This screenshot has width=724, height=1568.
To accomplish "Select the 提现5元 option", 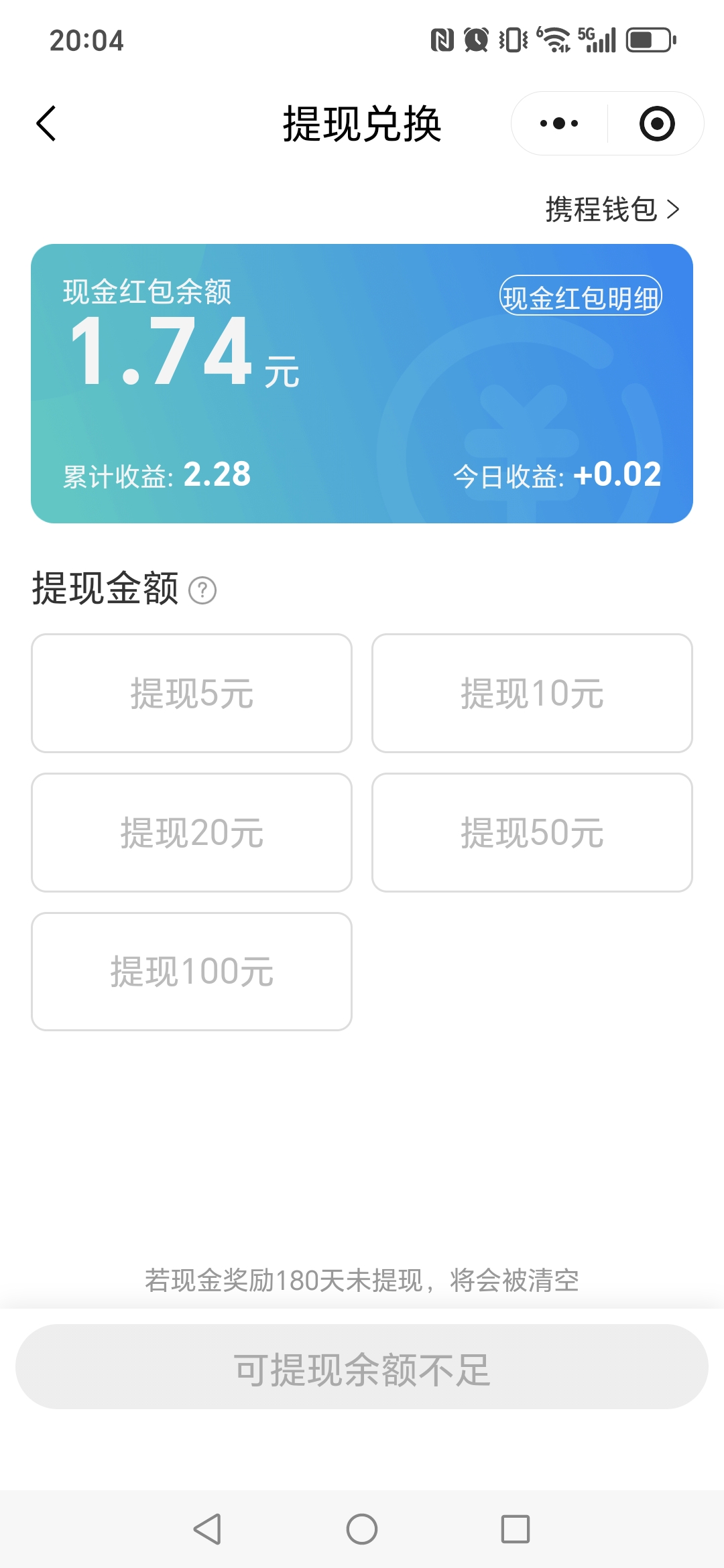I will 192,694.
